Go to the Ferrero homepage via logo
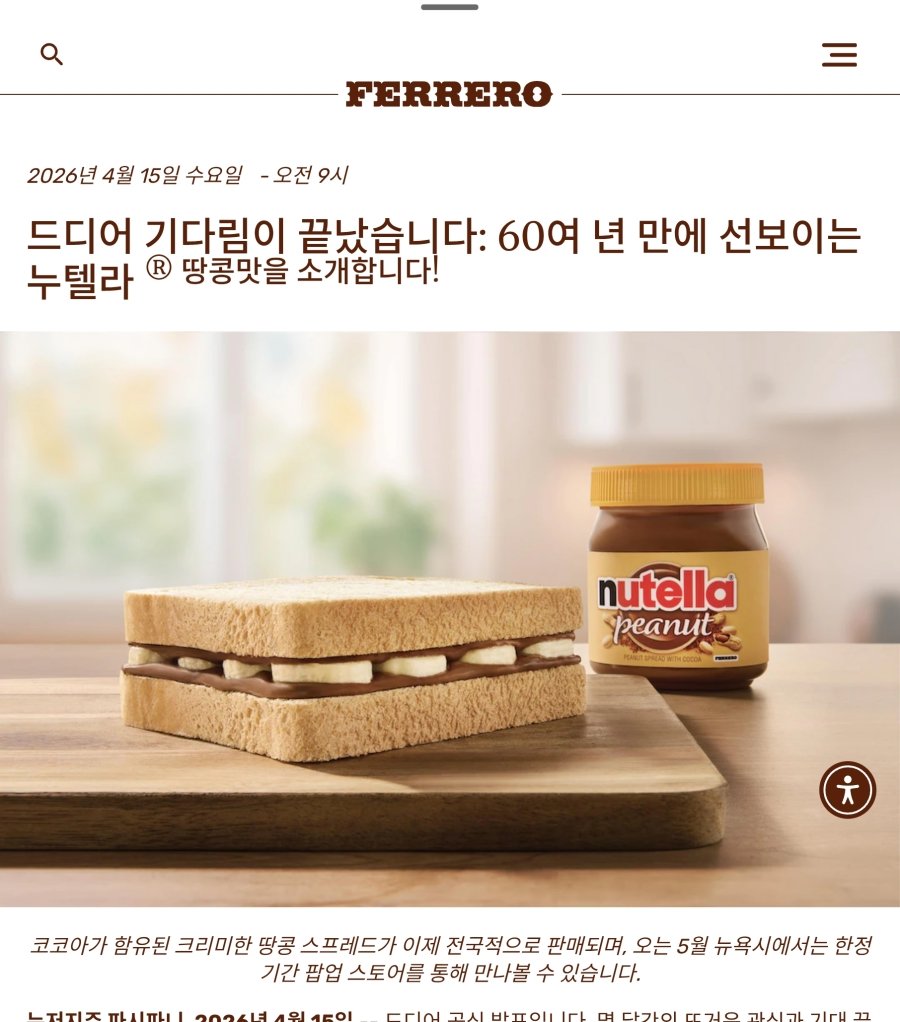Viewport: 900px width, 1022px height. [x=449, y=94]
